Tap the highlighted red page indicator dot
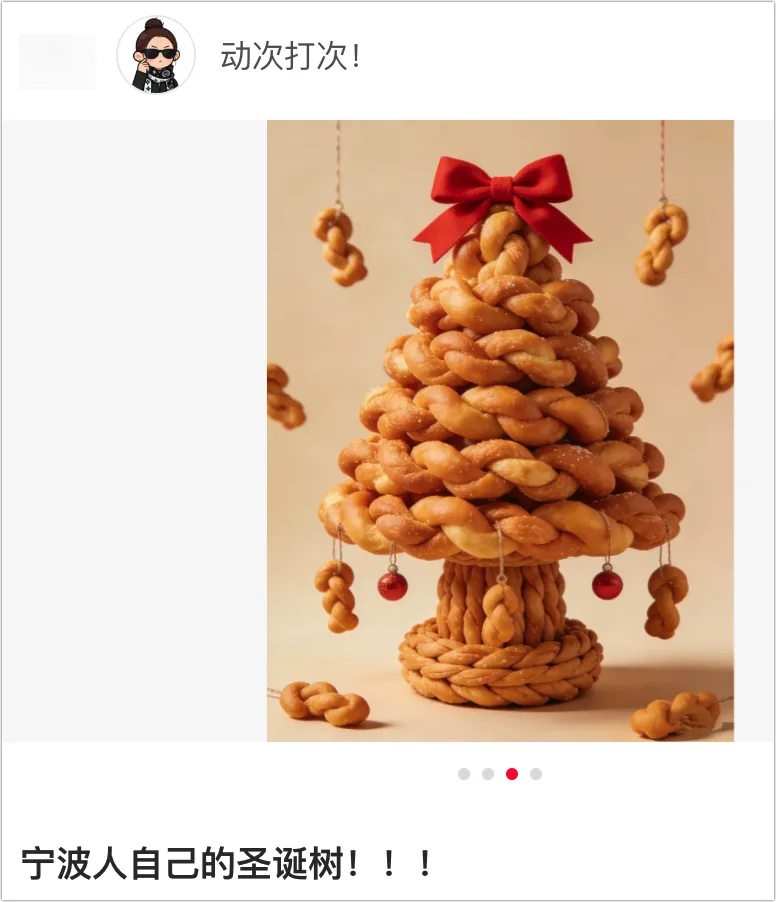The height and width of the screenshot is (902, 776). [512, 774]
